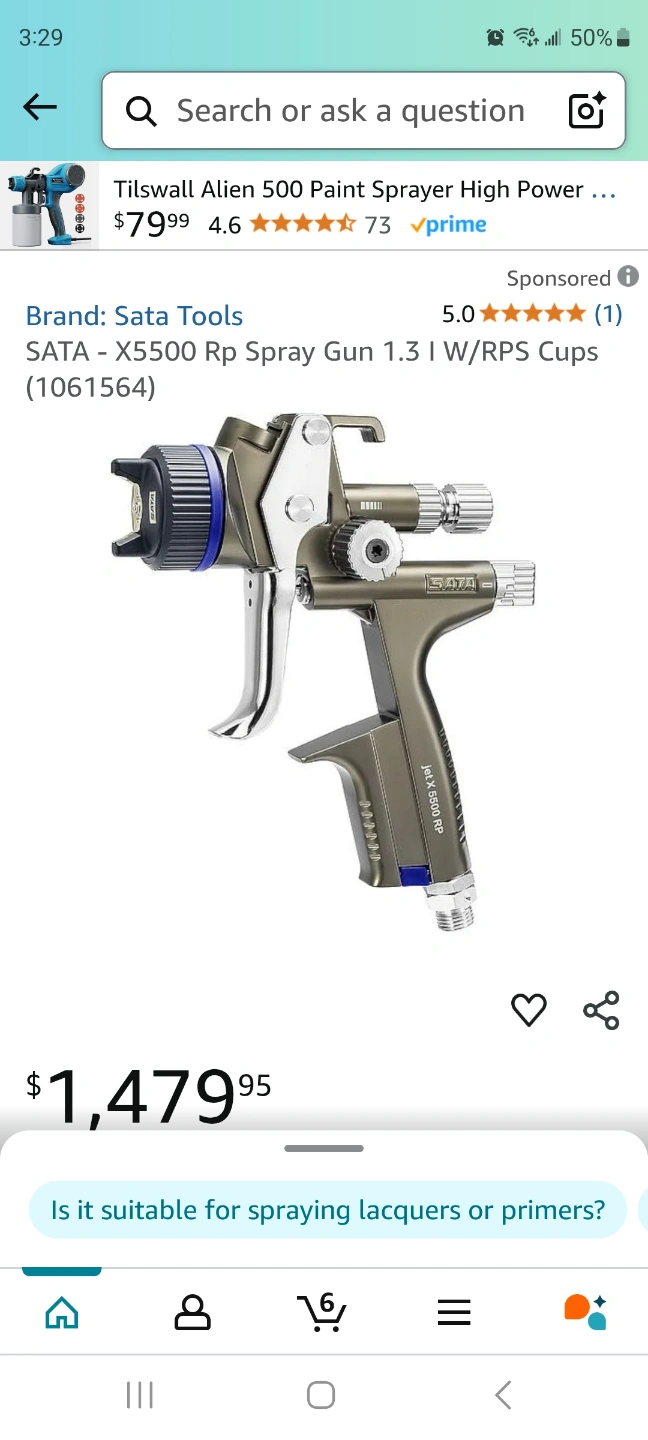
Task: Open the shopping cart with 6 items
Action: click(x=322, y=1312)
